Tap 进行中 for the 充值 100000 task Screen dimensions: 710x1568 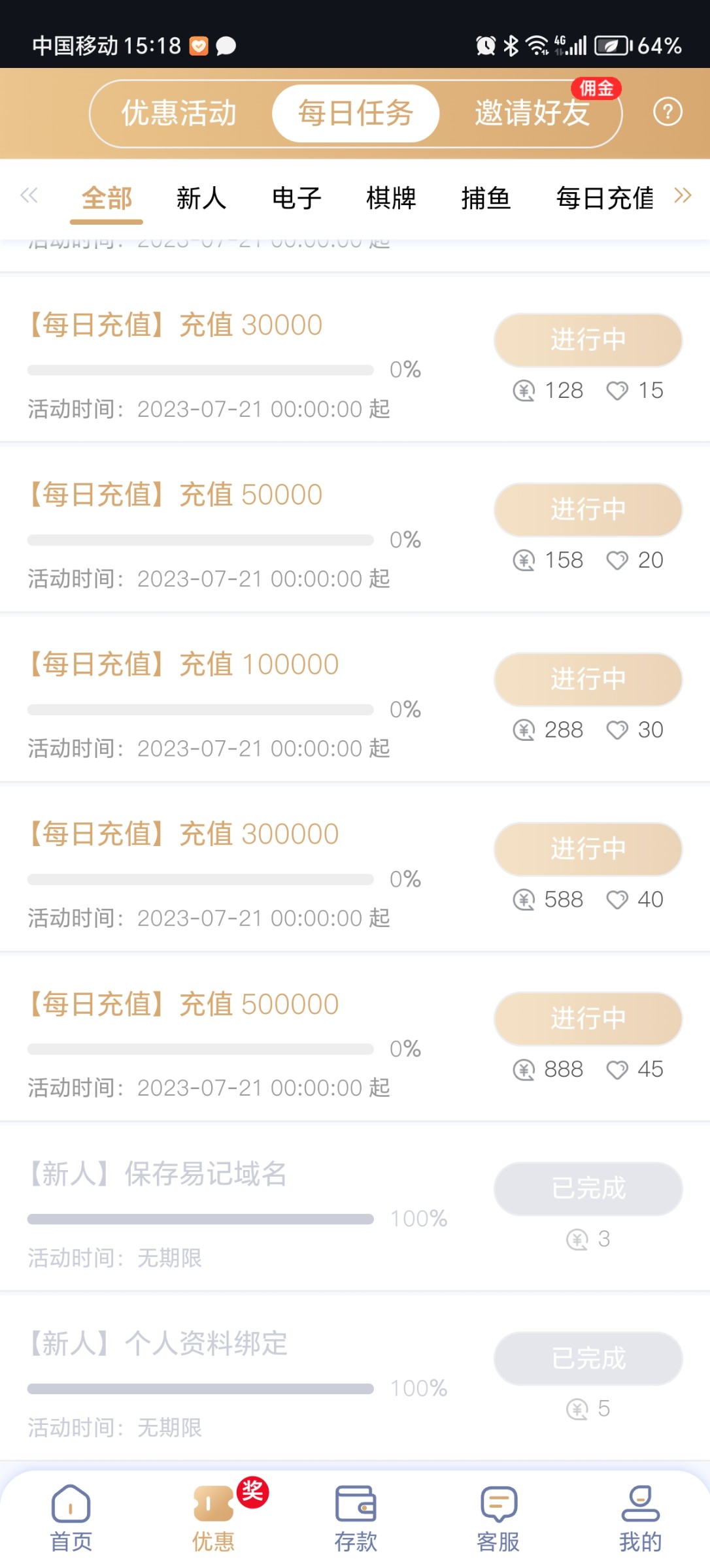[x=588, y=679]
